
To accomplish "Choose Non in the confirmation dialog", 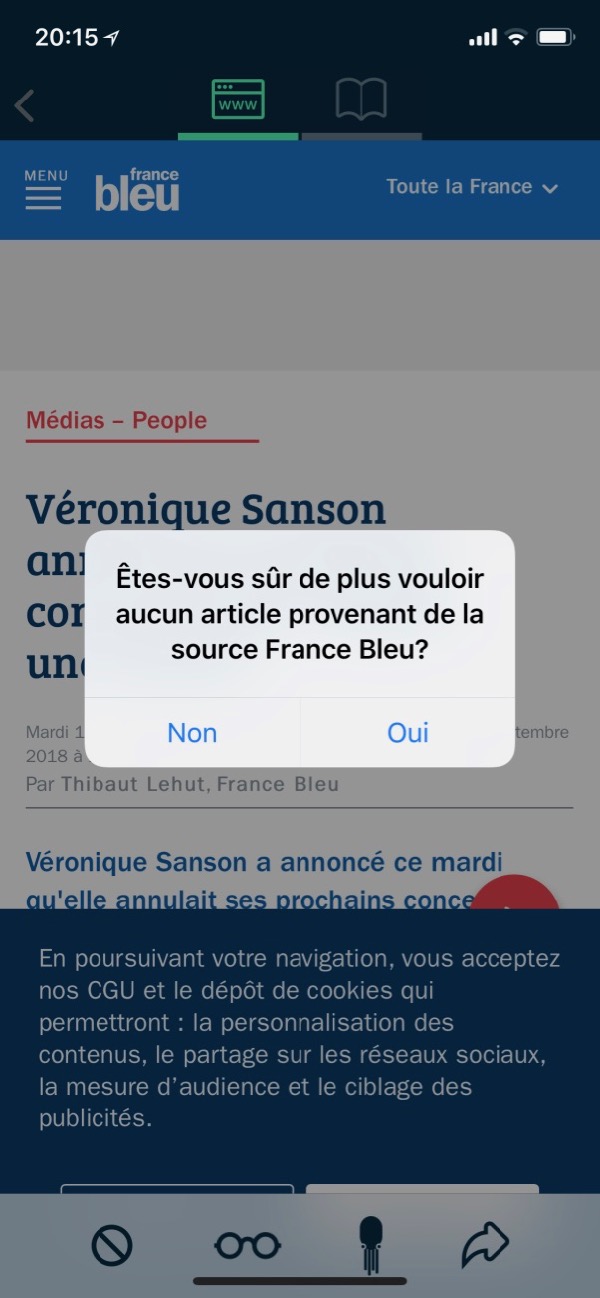I will [x=192, y=733].
